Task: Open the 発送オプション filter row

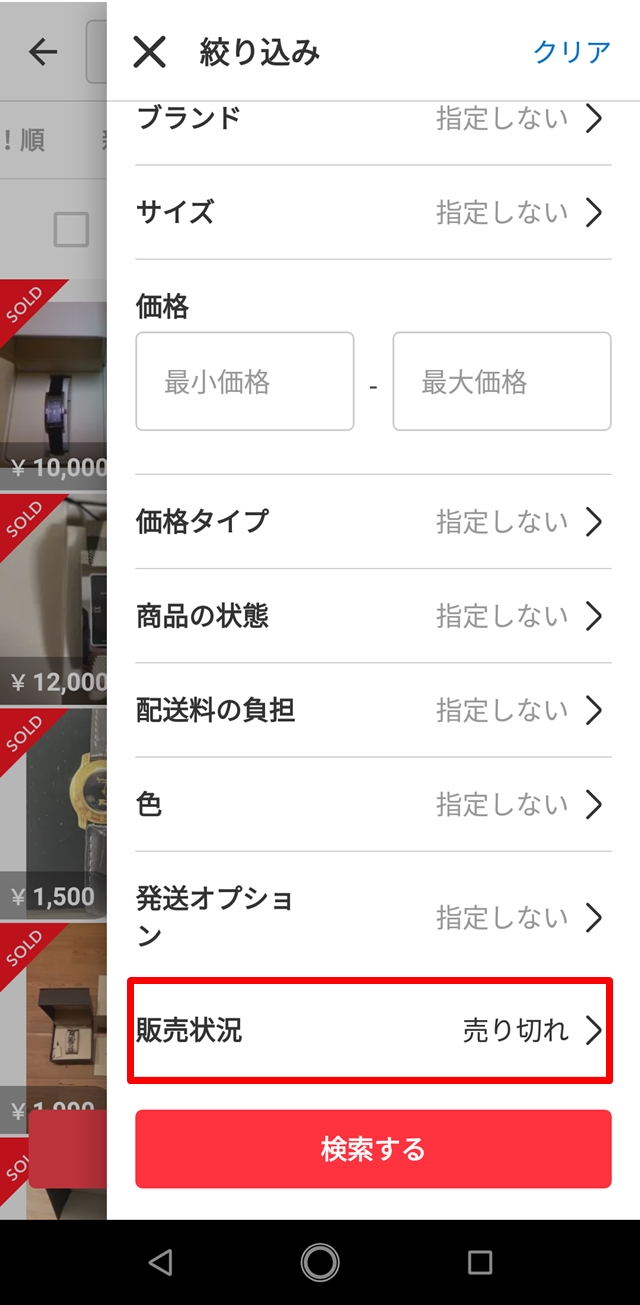Action: pyautogui.click(x=372, y=916)
